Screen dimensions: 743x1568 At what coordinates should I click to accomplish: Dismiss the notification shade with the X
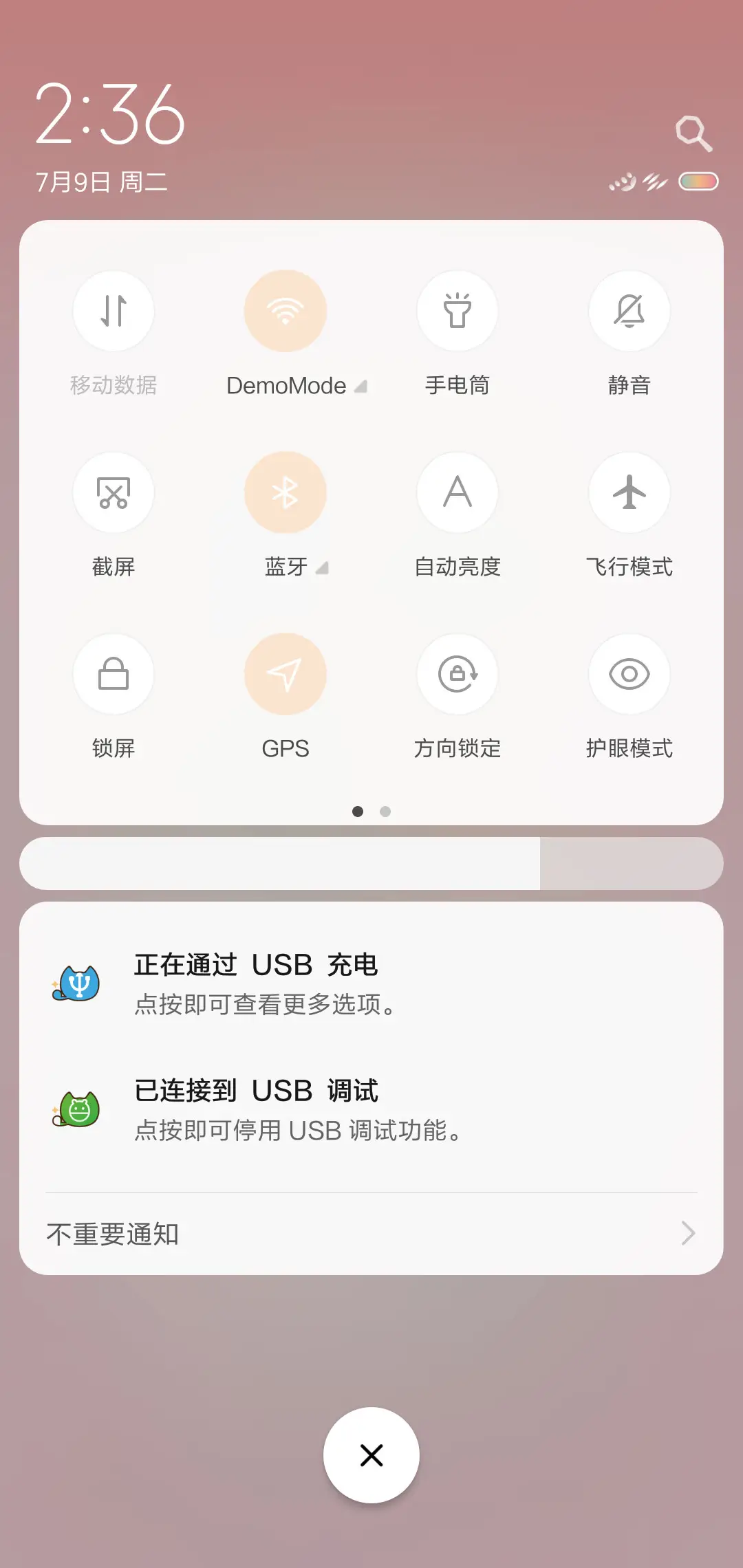(x=371, y=1455)
